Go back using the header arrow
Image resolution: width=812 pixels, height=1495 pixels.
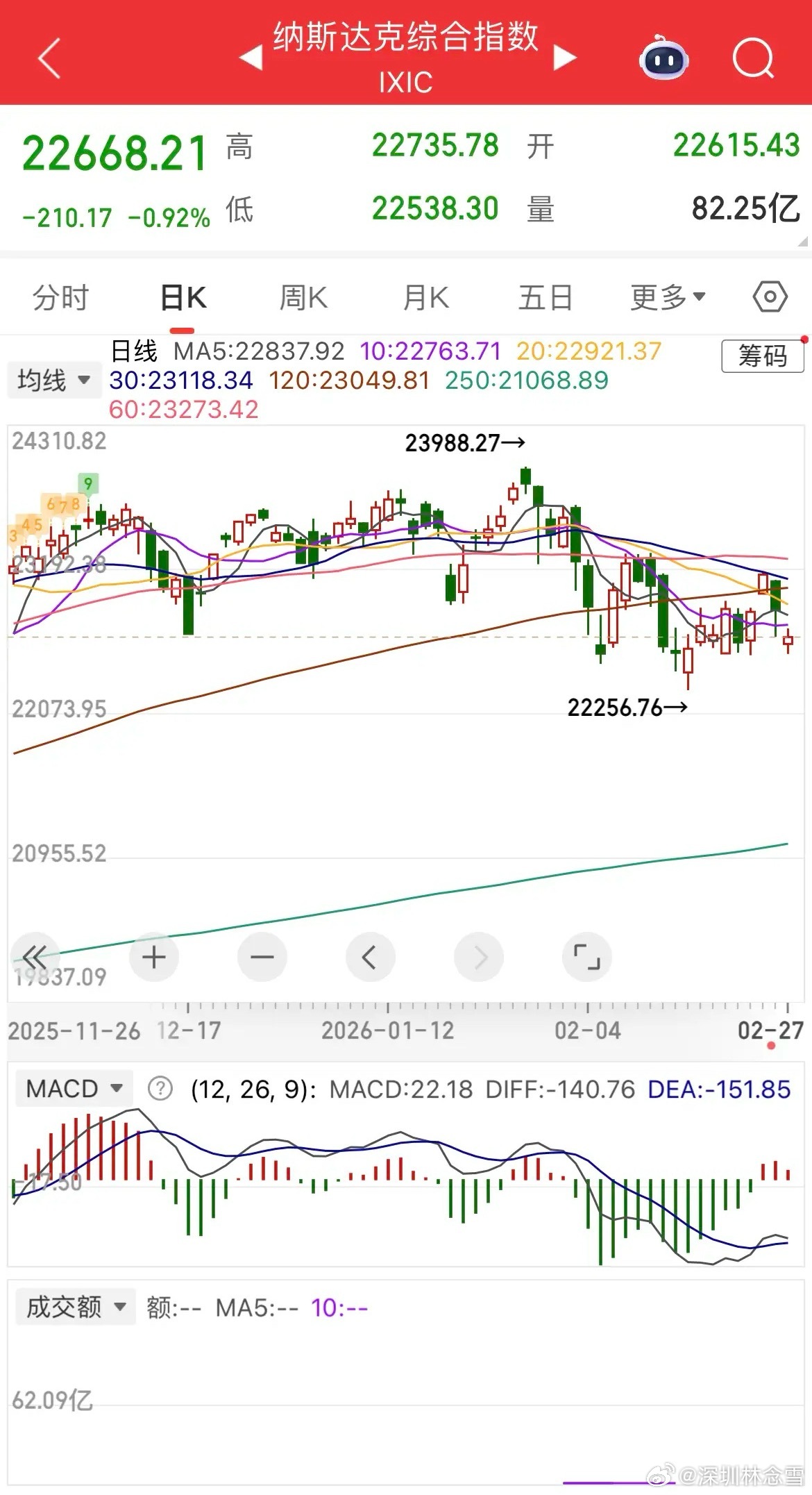click(50, 58)
